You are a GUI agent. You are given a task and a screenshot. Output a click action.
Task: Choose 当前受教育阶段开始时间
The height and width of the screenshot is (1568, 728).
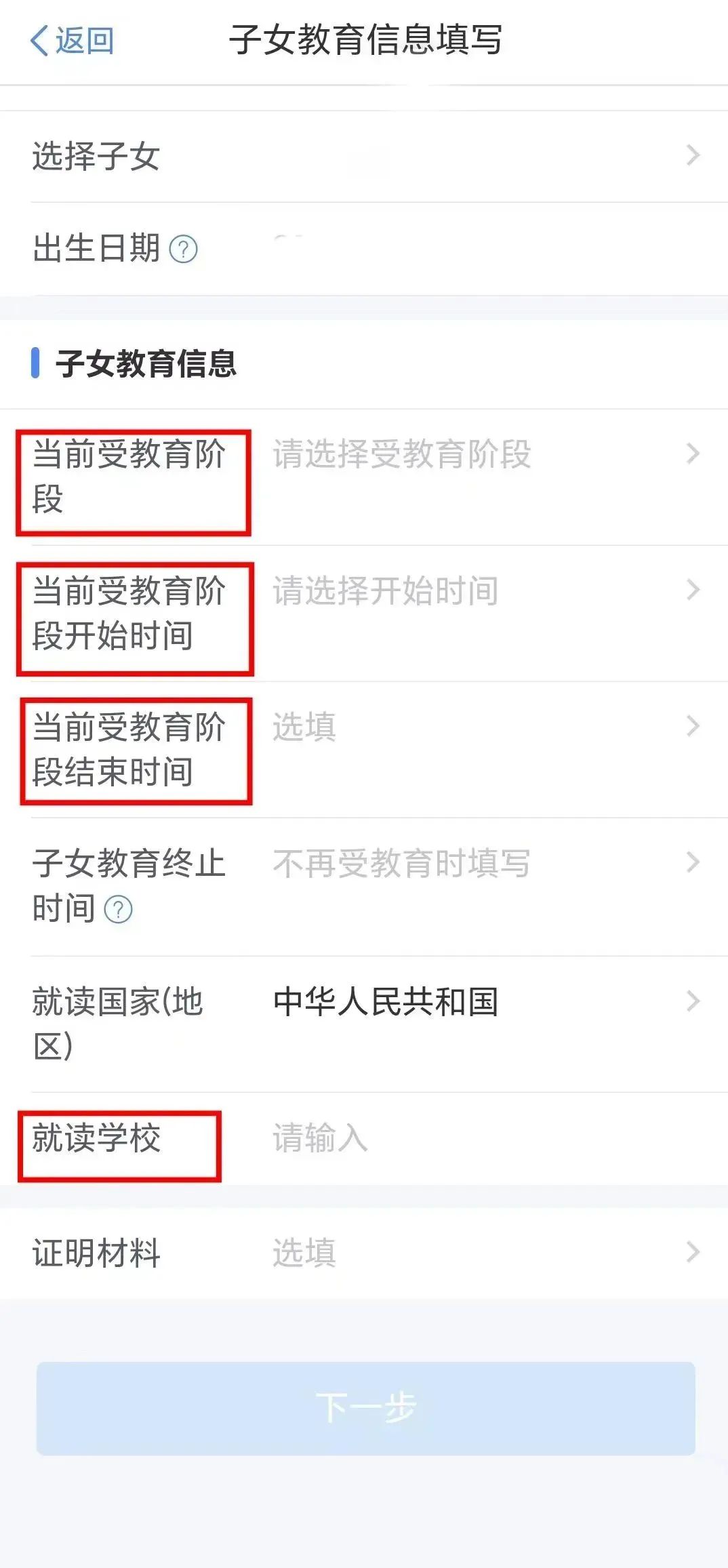pos(385,591)
